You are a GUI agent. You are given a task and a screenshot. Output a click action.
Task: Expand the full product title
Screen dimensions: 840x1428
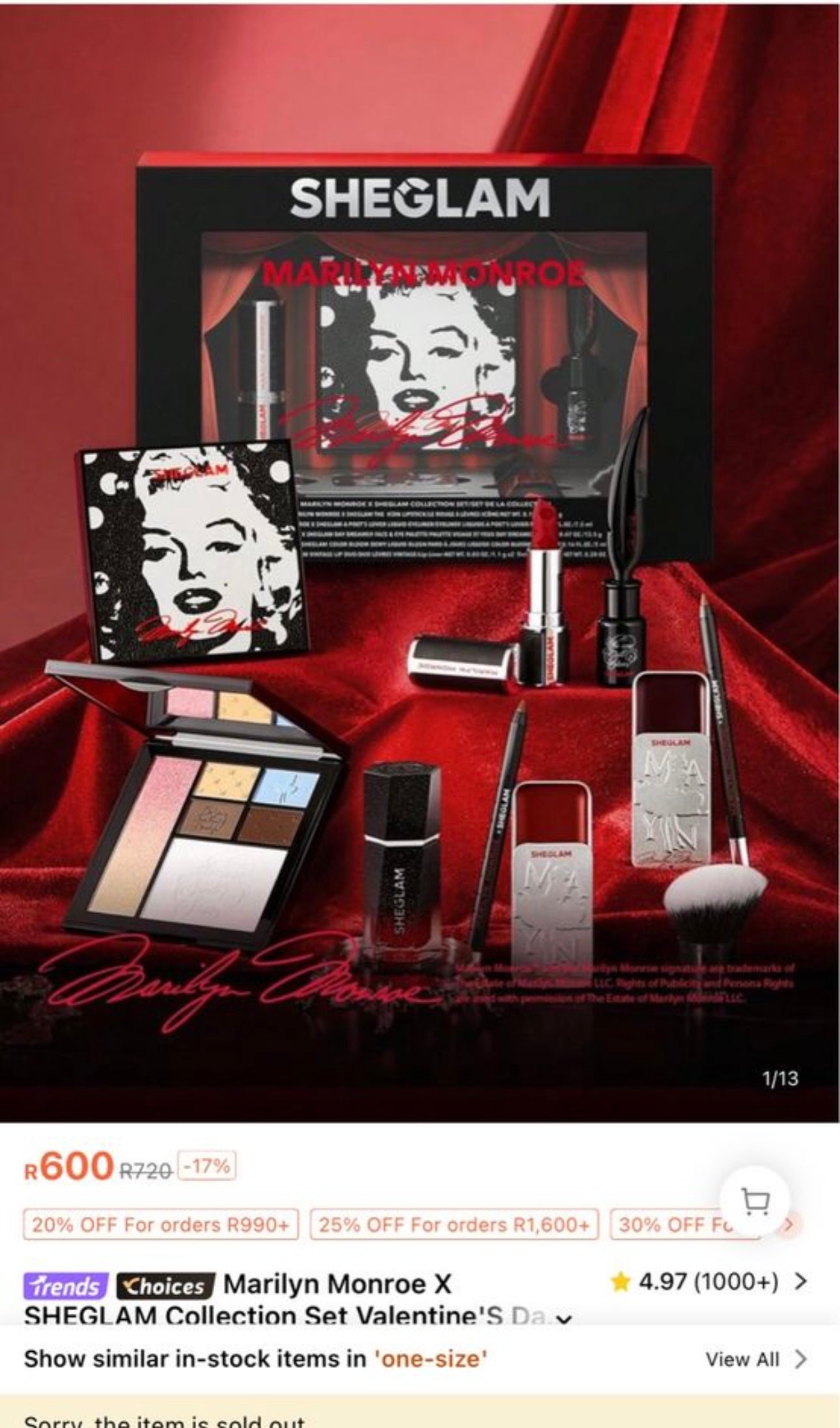point(564,1317)
